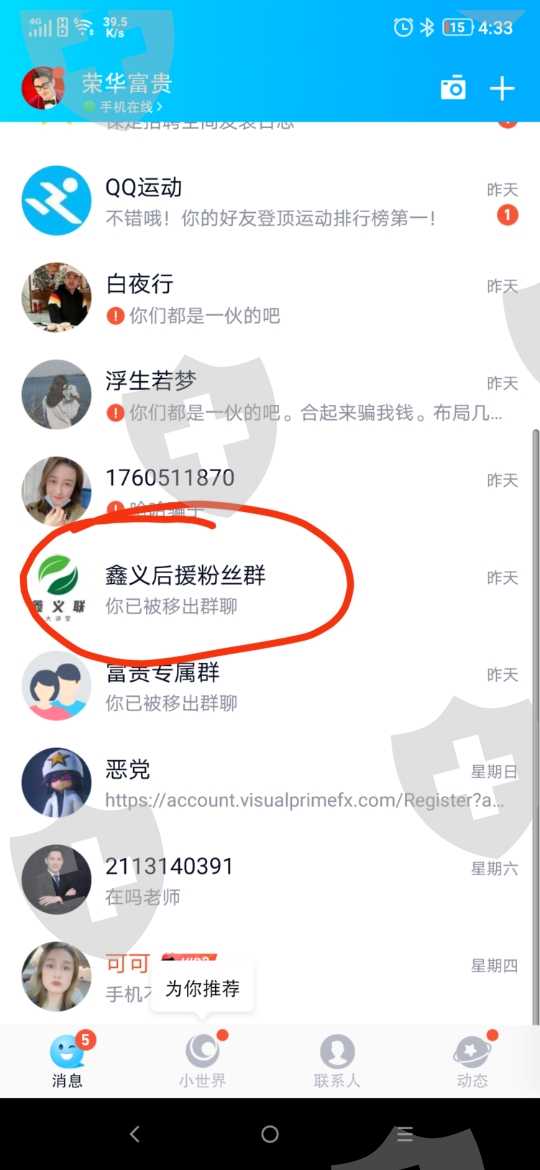Open the QQ运动 conversation
The width and height of the screenshot is (540, 1170).
(270, 201)
